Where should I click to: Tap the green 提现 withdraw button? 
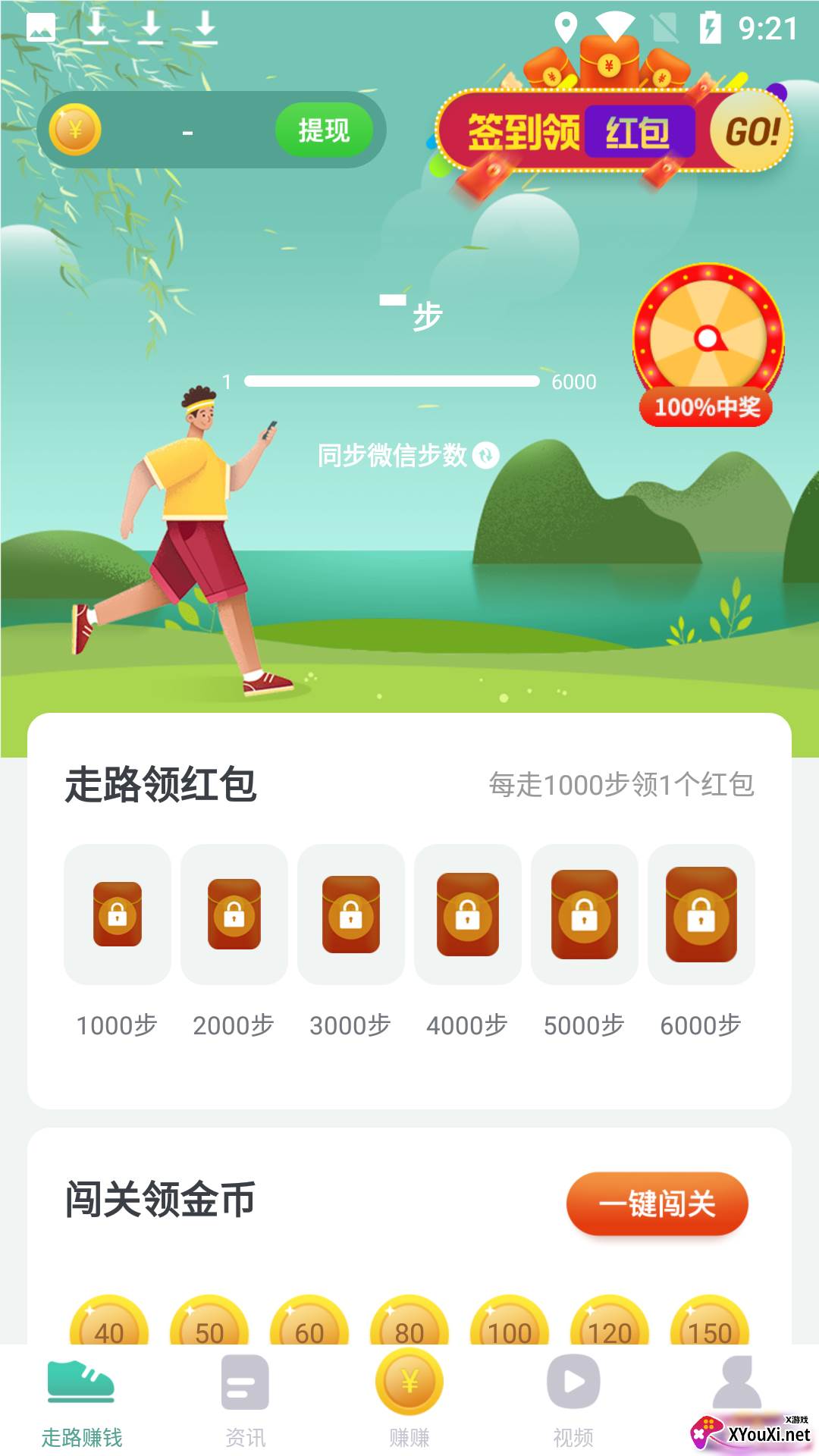click(x=324, y=130)
